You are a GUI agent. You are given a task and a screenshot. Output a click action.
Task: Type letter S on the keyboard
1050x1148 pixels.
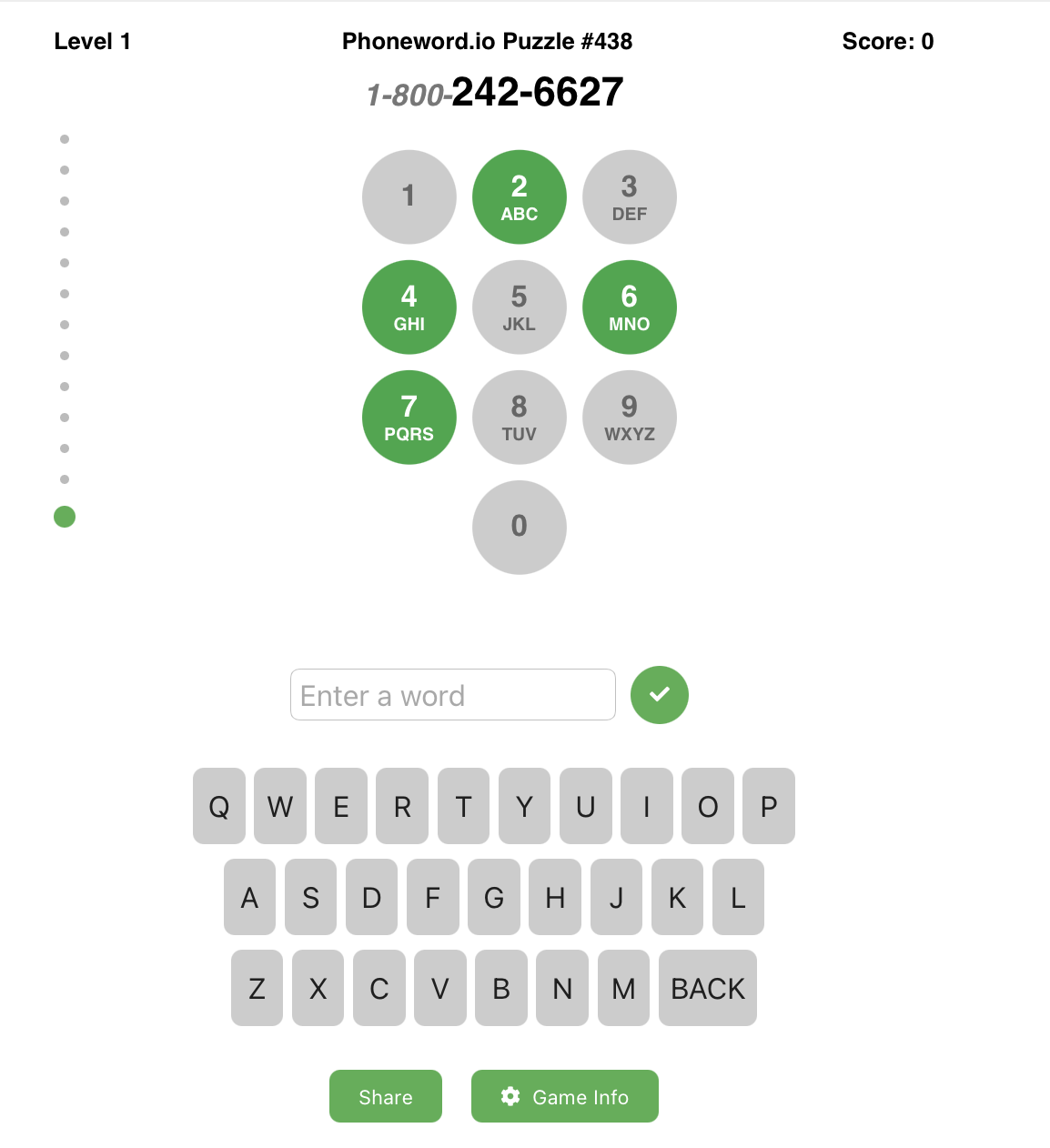(310, 897)
